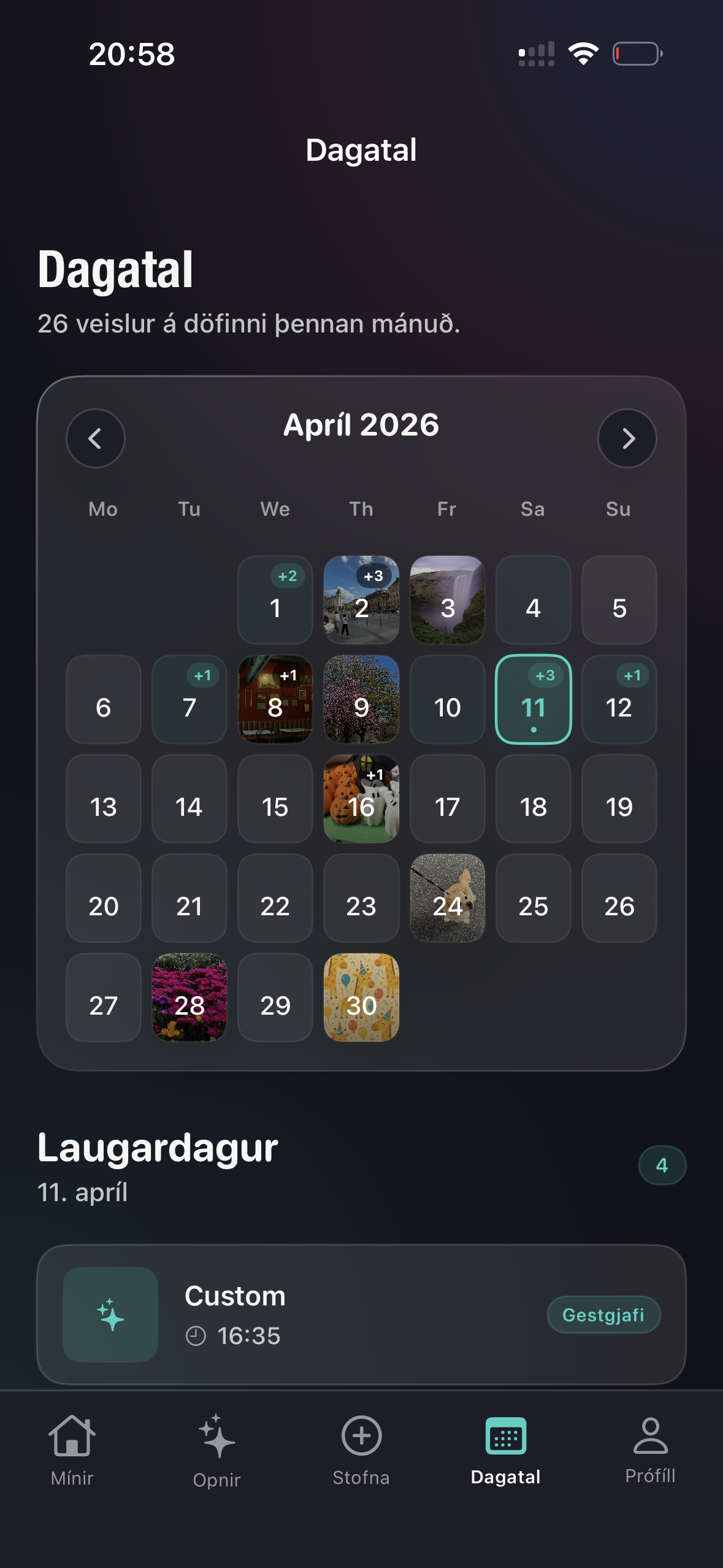Open the Custom 16:35 event card
The width and height of the screenshot is (723, 1568).
click(361, 1314)
